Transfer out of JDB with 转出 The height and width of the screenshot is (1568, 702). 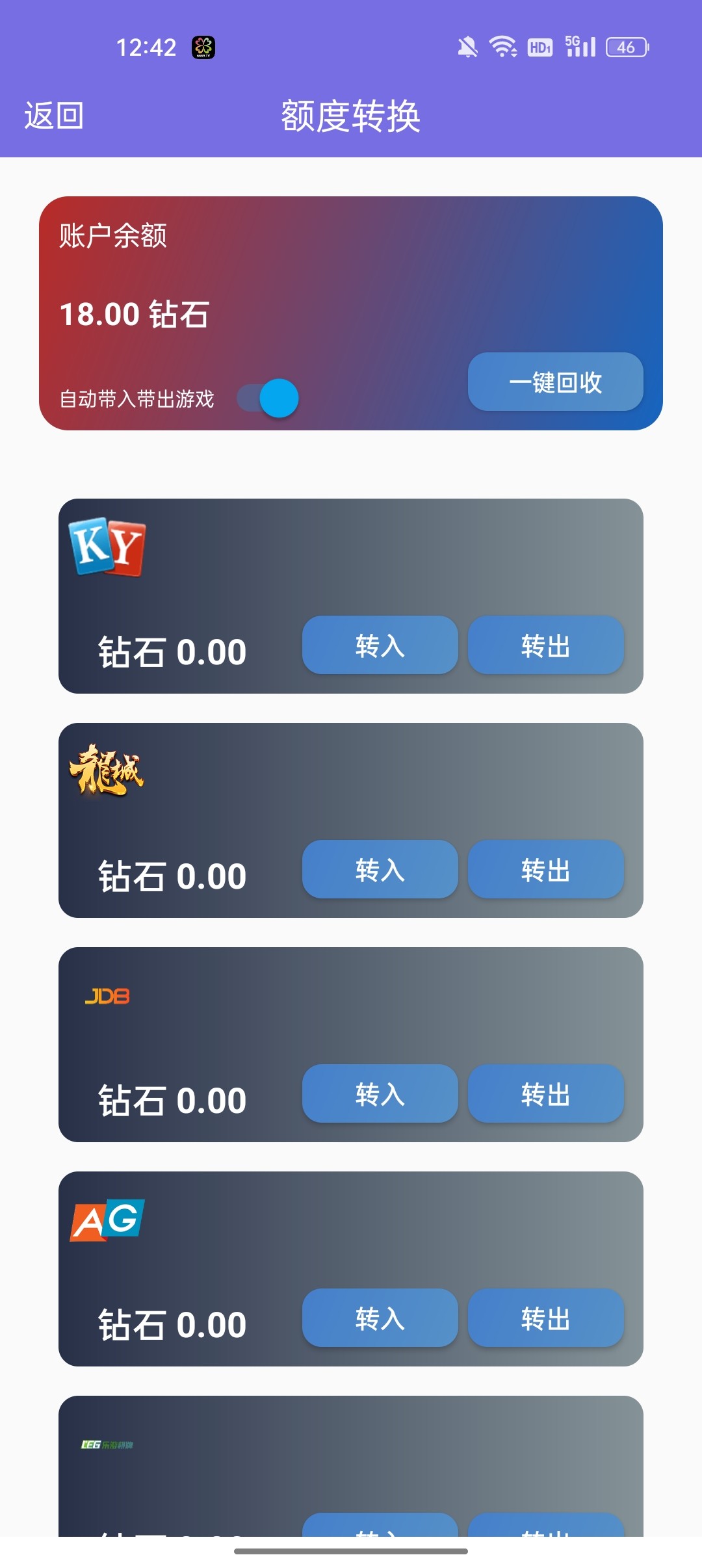pos(545,1094)
